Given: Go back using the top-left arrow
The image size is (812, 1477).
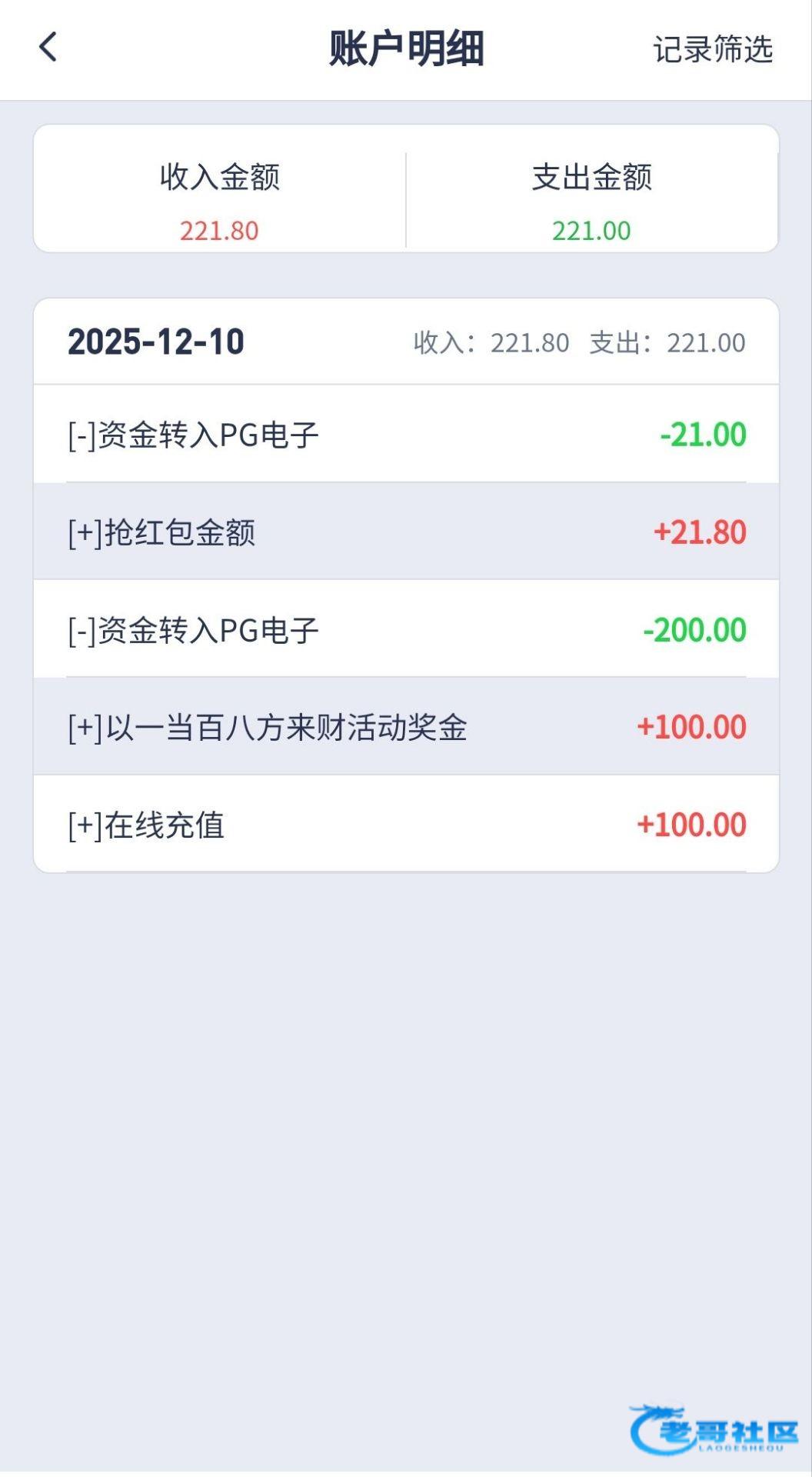Looking at the screenshot, I should 48,48.
